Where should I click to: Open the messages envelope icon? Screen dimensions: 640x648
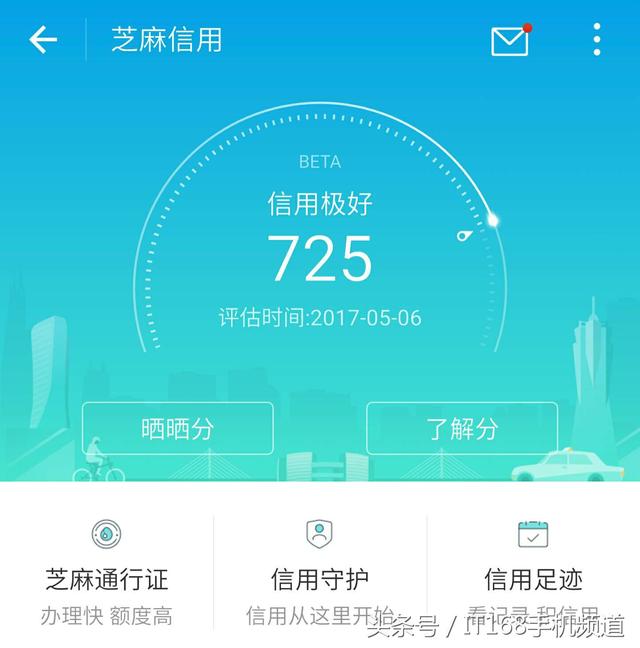[510, 41]
